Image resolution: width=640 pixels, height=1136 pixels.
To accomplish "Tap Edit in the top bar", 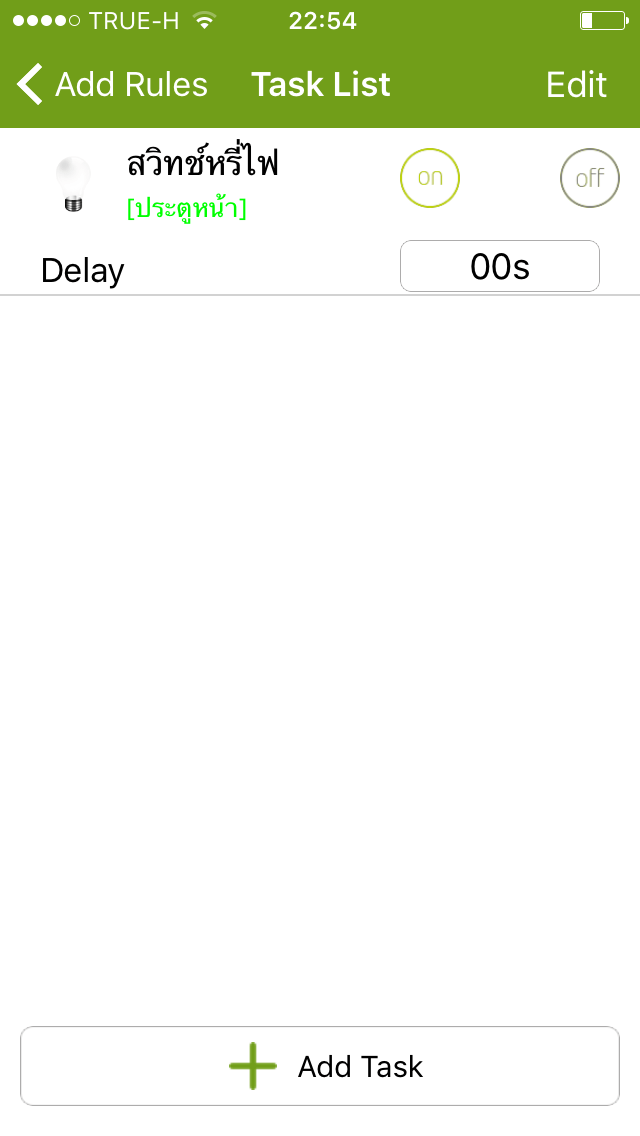I will tap(576, 84).
